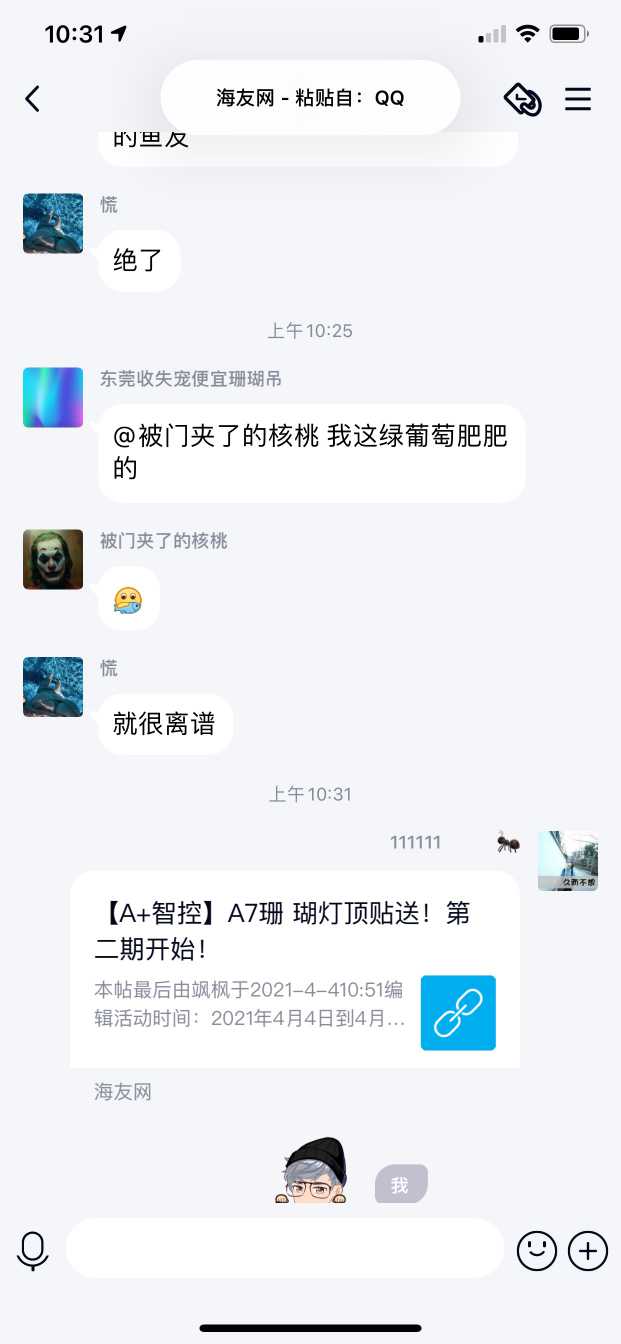The height and width of the screenshot is (1344, 621).
Task: Open the avatar of 慌 beside 就很离谱
Action: pyautogui.click(x=53, y=686)
